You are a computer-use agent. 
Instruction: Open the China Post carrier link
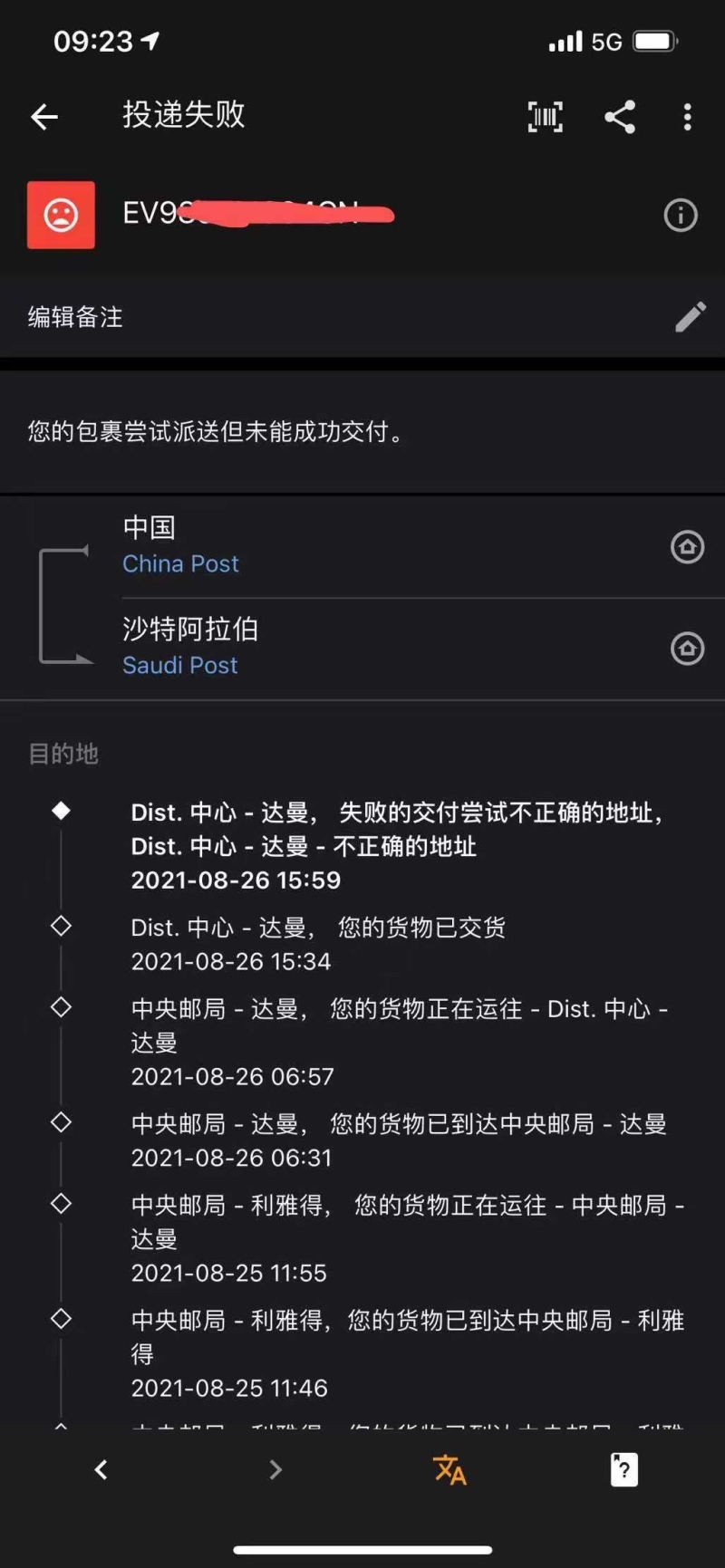tap(180, 563)
